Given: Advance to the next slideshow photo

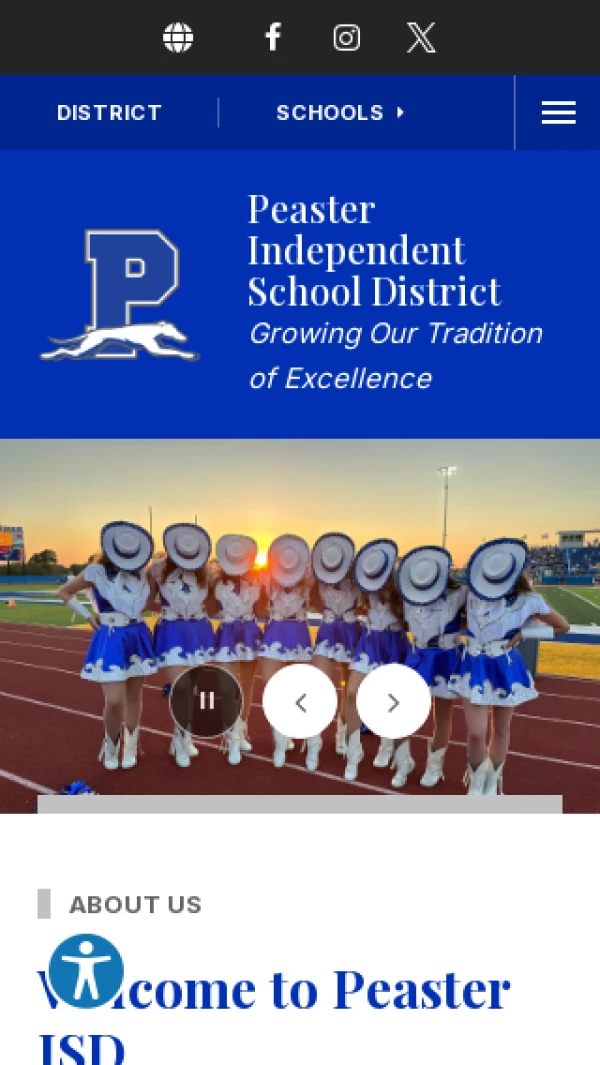Looking at the screenshot, I should 393,702.
